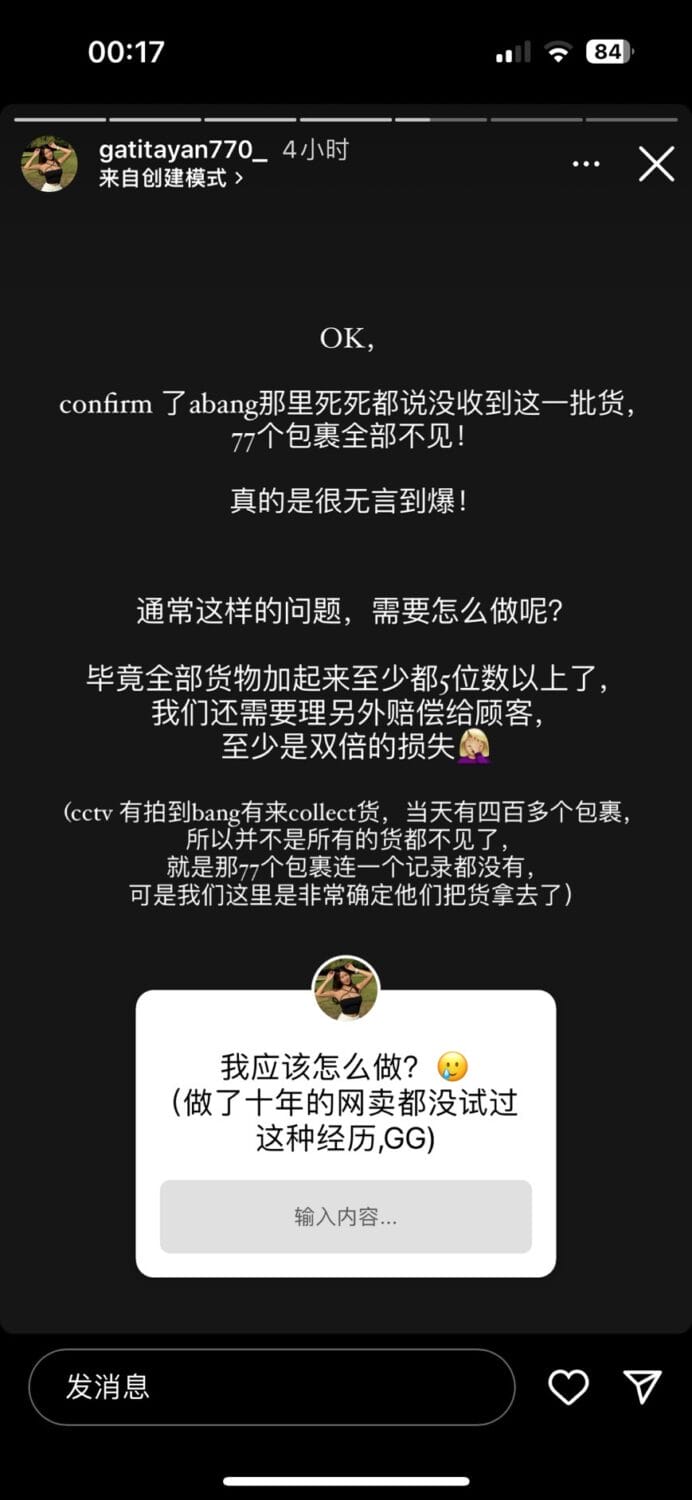Tap the 输入内容 answer field
This screenshot has height=1500, width=692.
(x=346, y=1216)
